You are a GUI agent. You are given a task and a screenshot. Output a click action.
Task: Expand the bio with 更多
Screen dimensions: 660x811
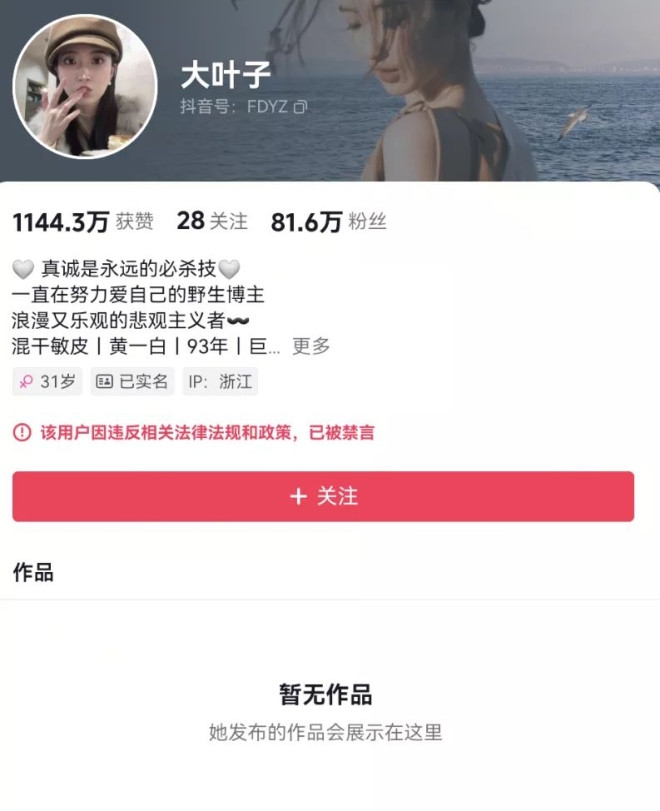[x=311, y=346]
